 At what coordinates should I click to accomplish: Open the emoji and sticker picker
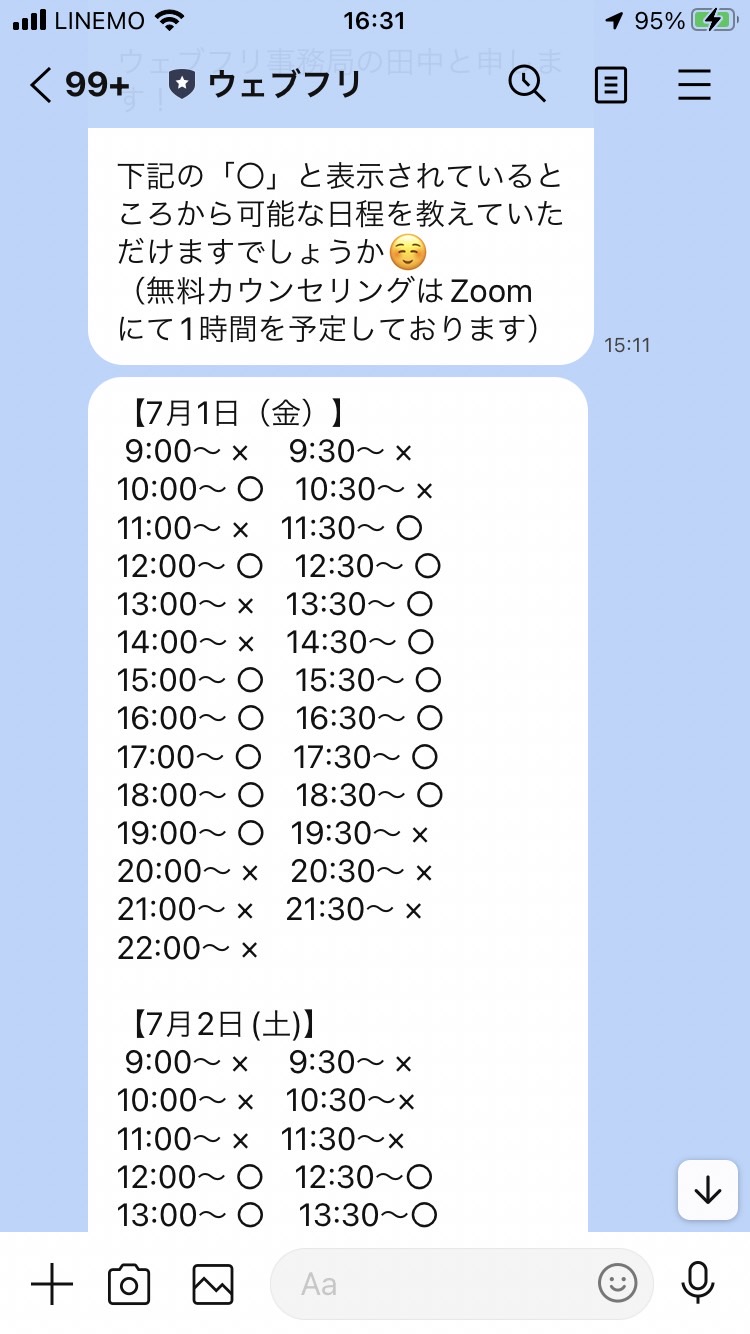pos(619,1283)
